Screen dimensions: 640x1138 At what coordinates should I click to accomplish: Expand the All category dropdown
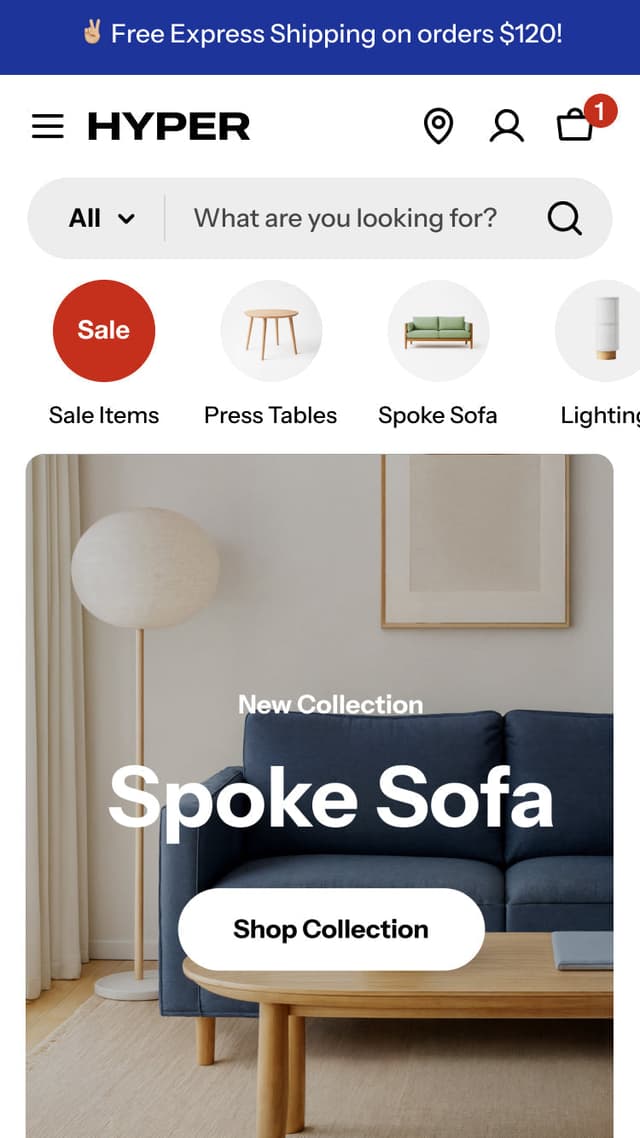click(101, 218)
